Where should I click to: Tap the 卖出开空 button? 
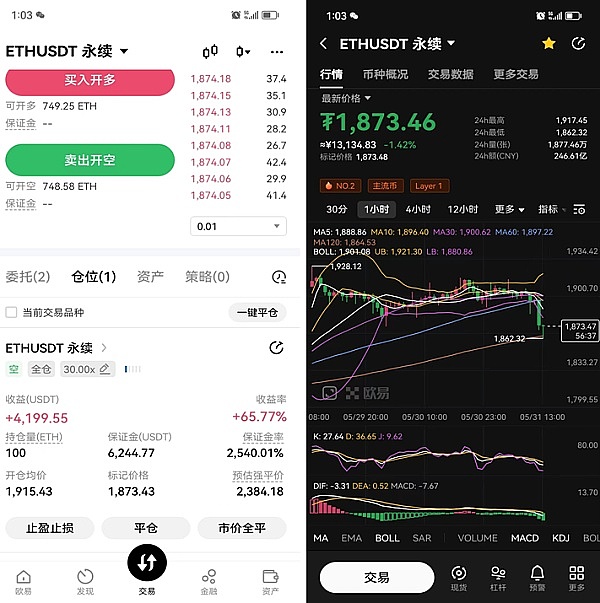pos(90,159)
